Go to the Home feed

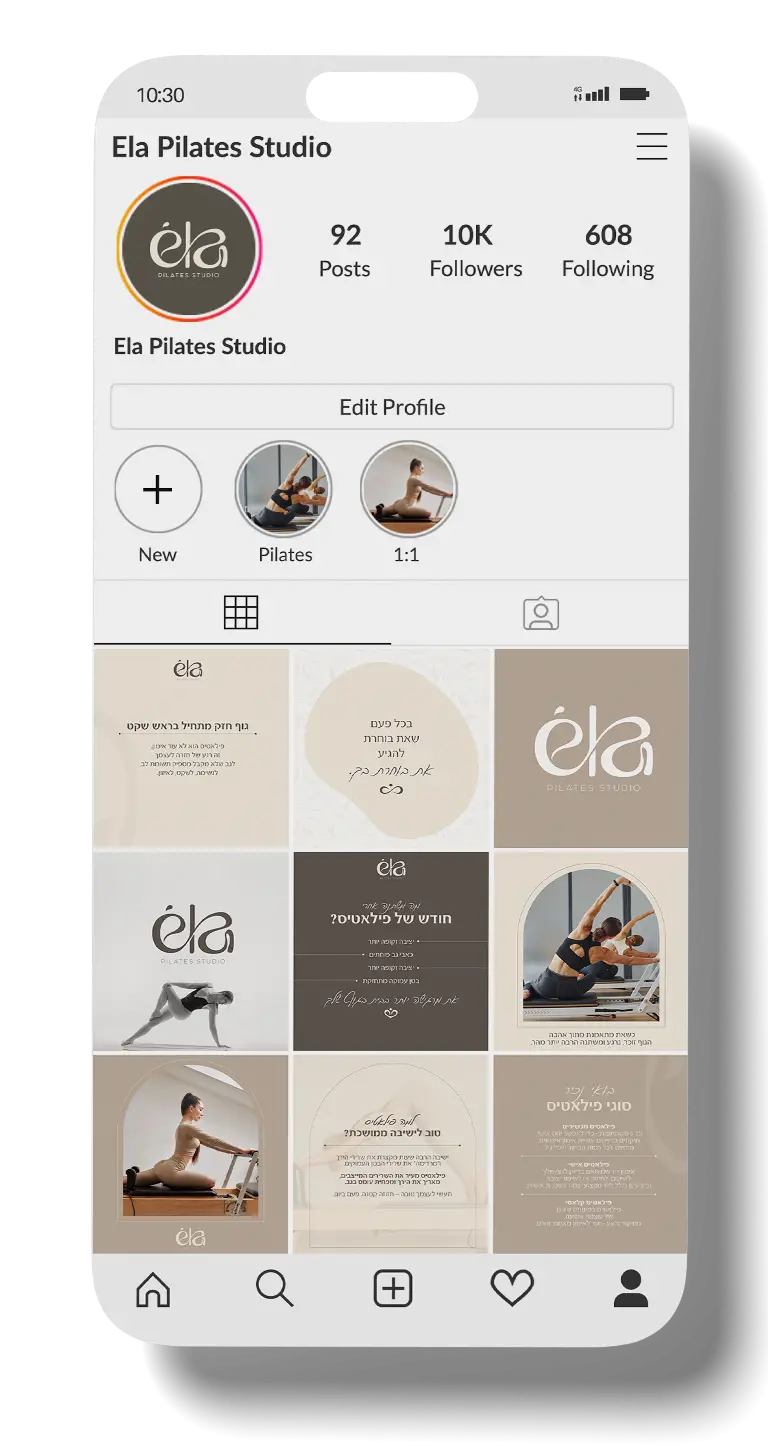point(153,1289)
